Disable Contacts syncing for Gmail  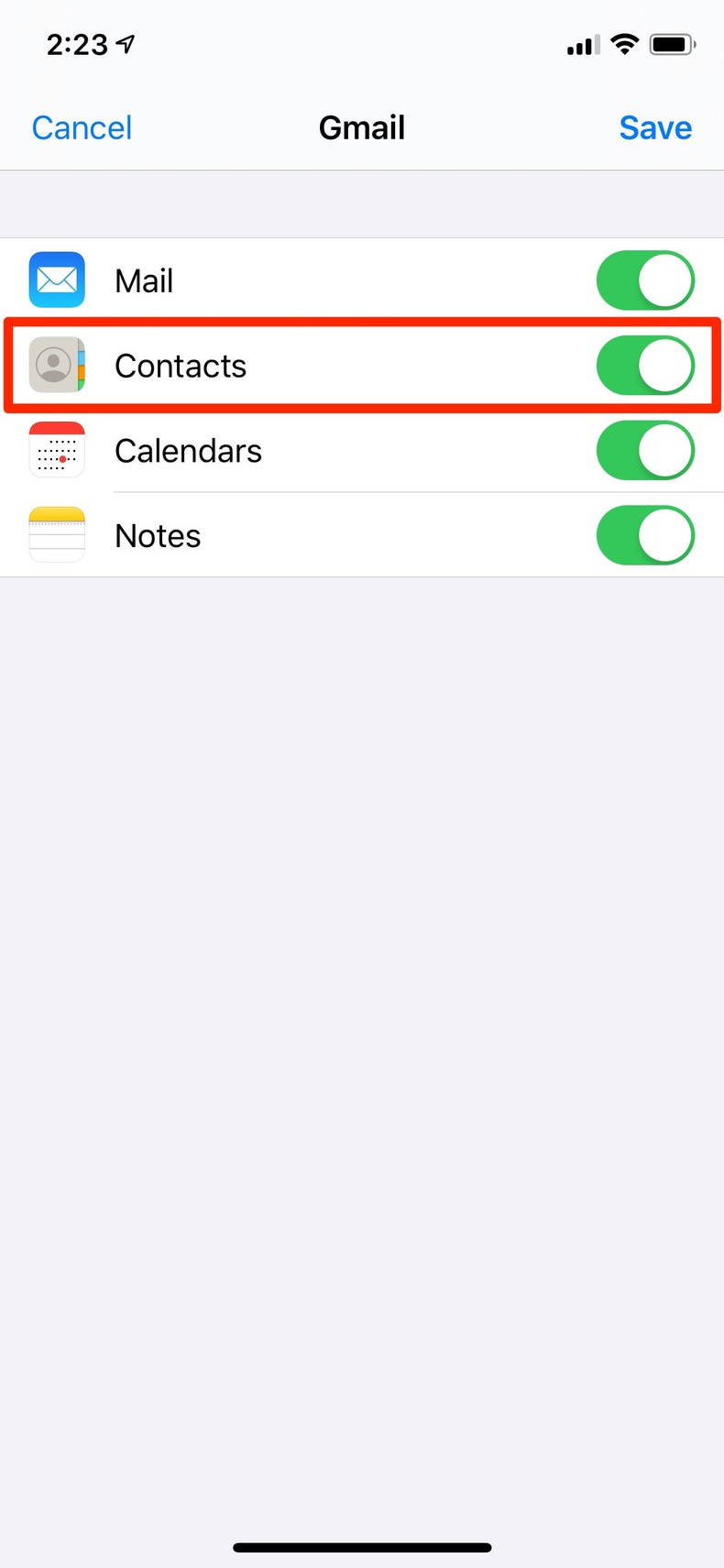(645, 366)
